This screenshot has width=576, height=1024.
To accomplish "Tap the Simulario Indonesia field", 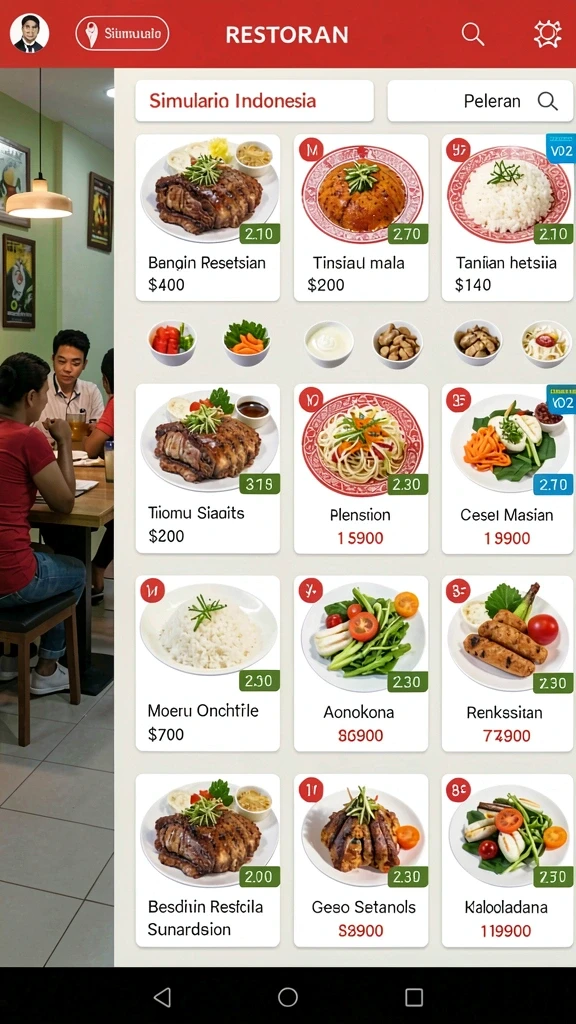I will (x=254, y=101).
